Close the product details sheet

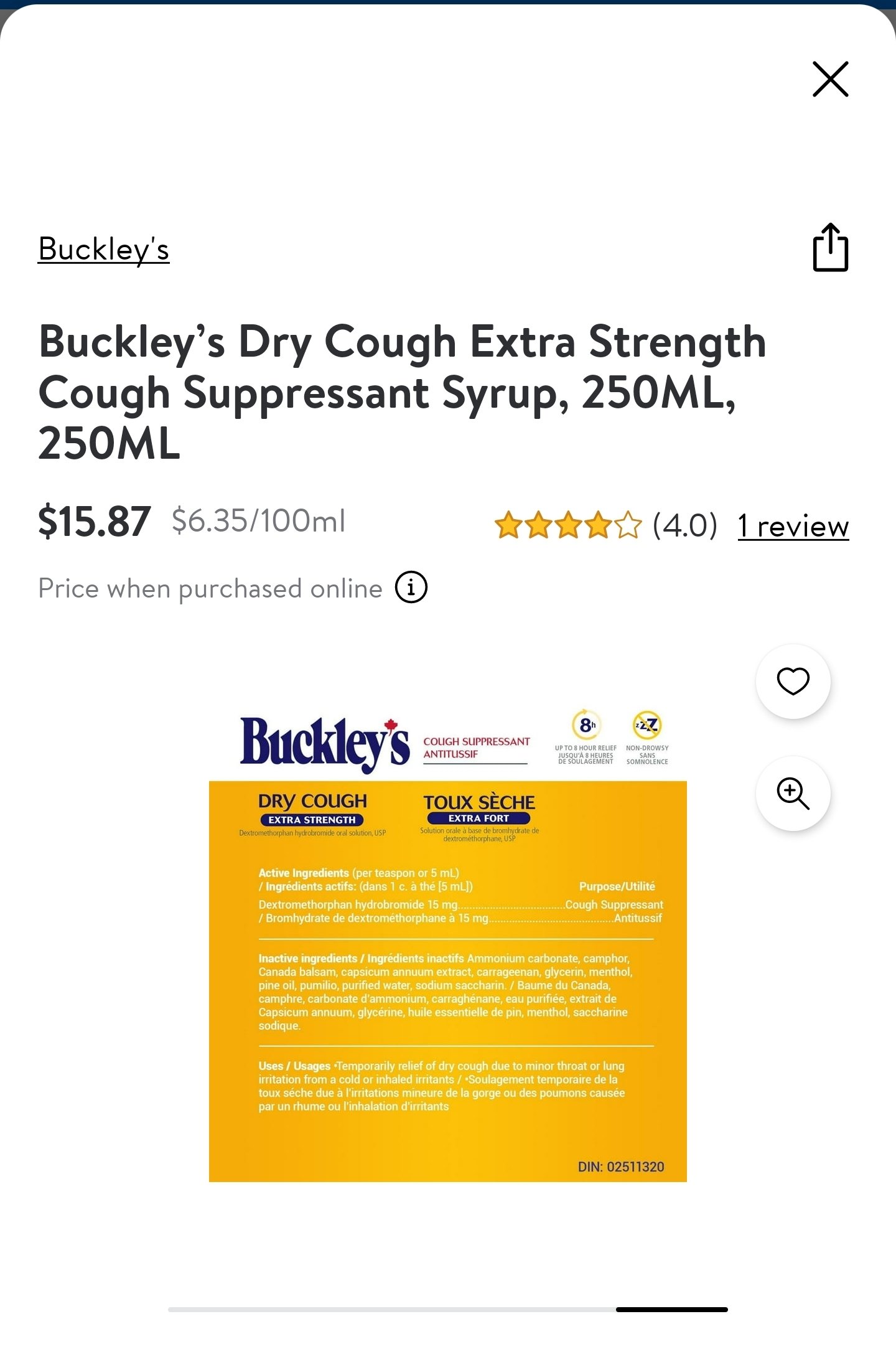(x=830, y=79)
